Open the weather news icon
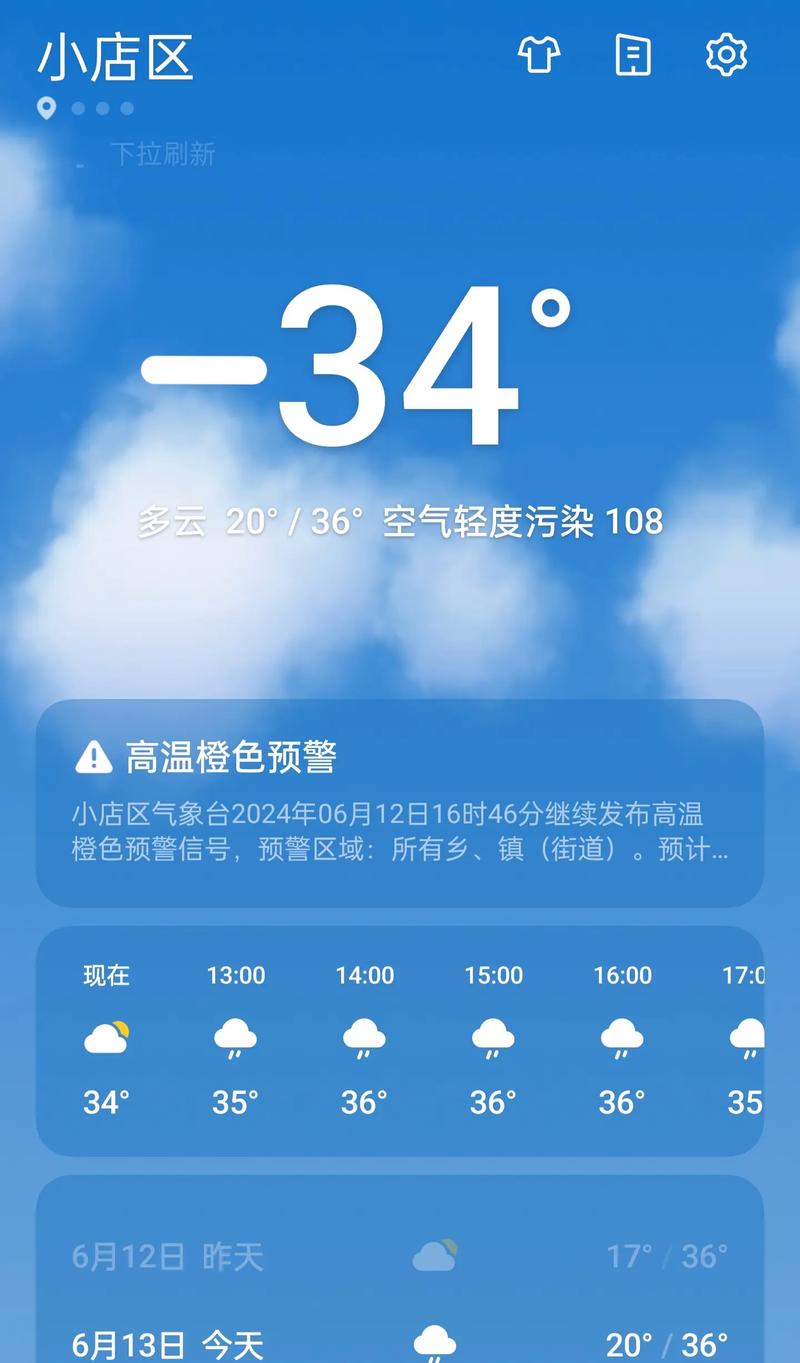Image resolution: width=800 pixels, height=1363 pixels. pyautogui.click(x=632, y=57)
